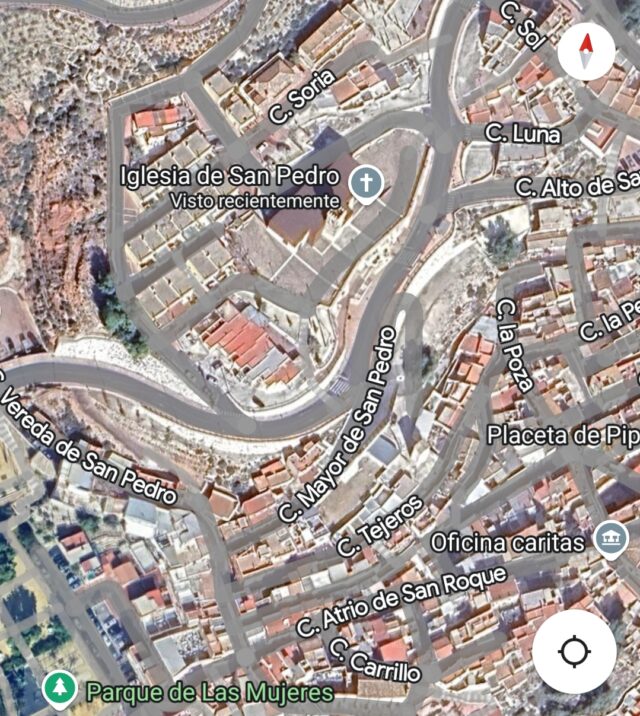Tap the compass to reset map orientation
This screenshot has width=640, height=716.
pos(587,50)
